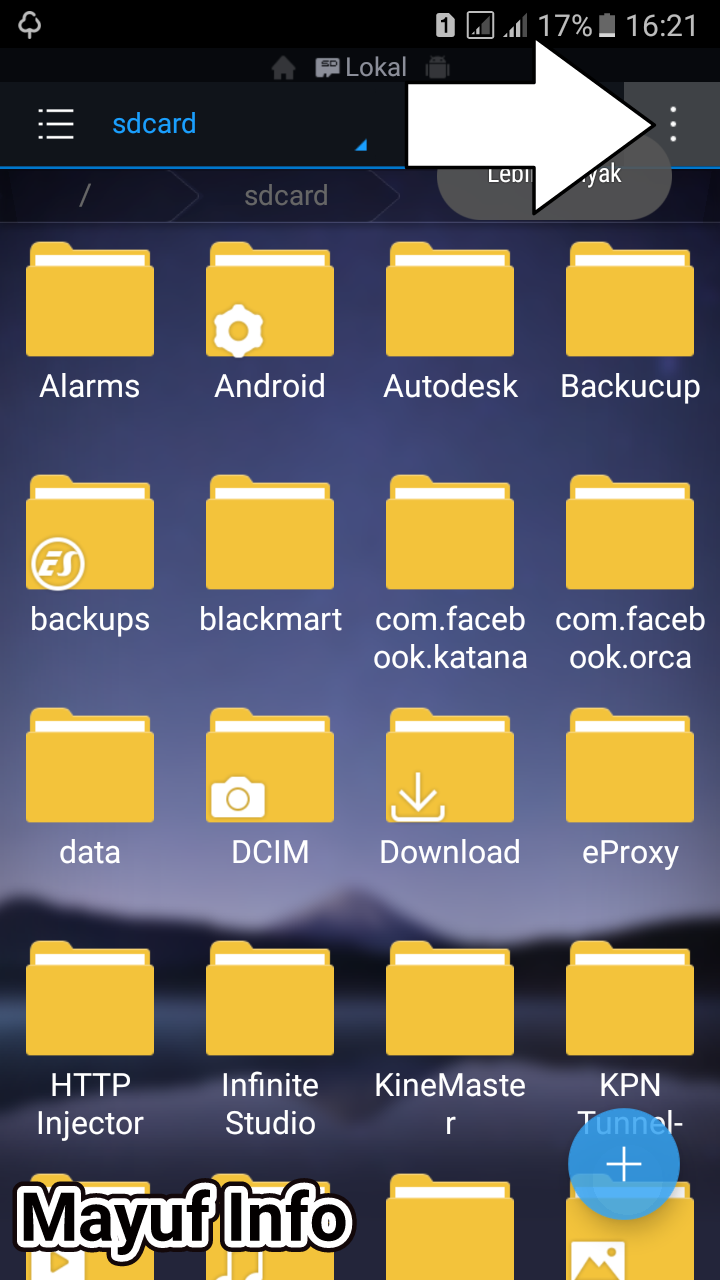Open the Backucup folder
Viewport: 720px width, 1280px height.
(x=630, y=300)
